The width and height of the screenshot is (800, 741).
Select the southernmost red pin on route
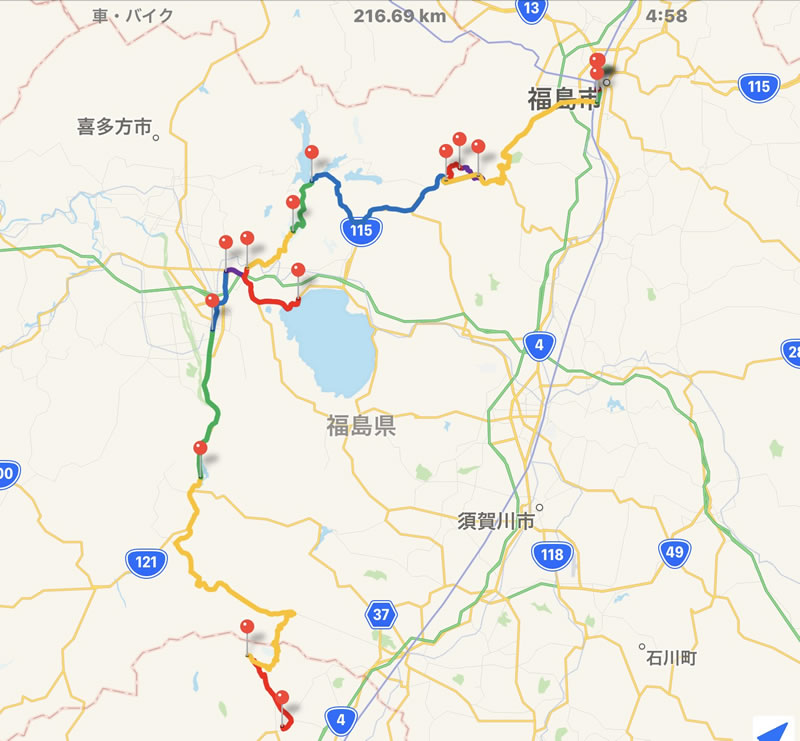(281, 699)
